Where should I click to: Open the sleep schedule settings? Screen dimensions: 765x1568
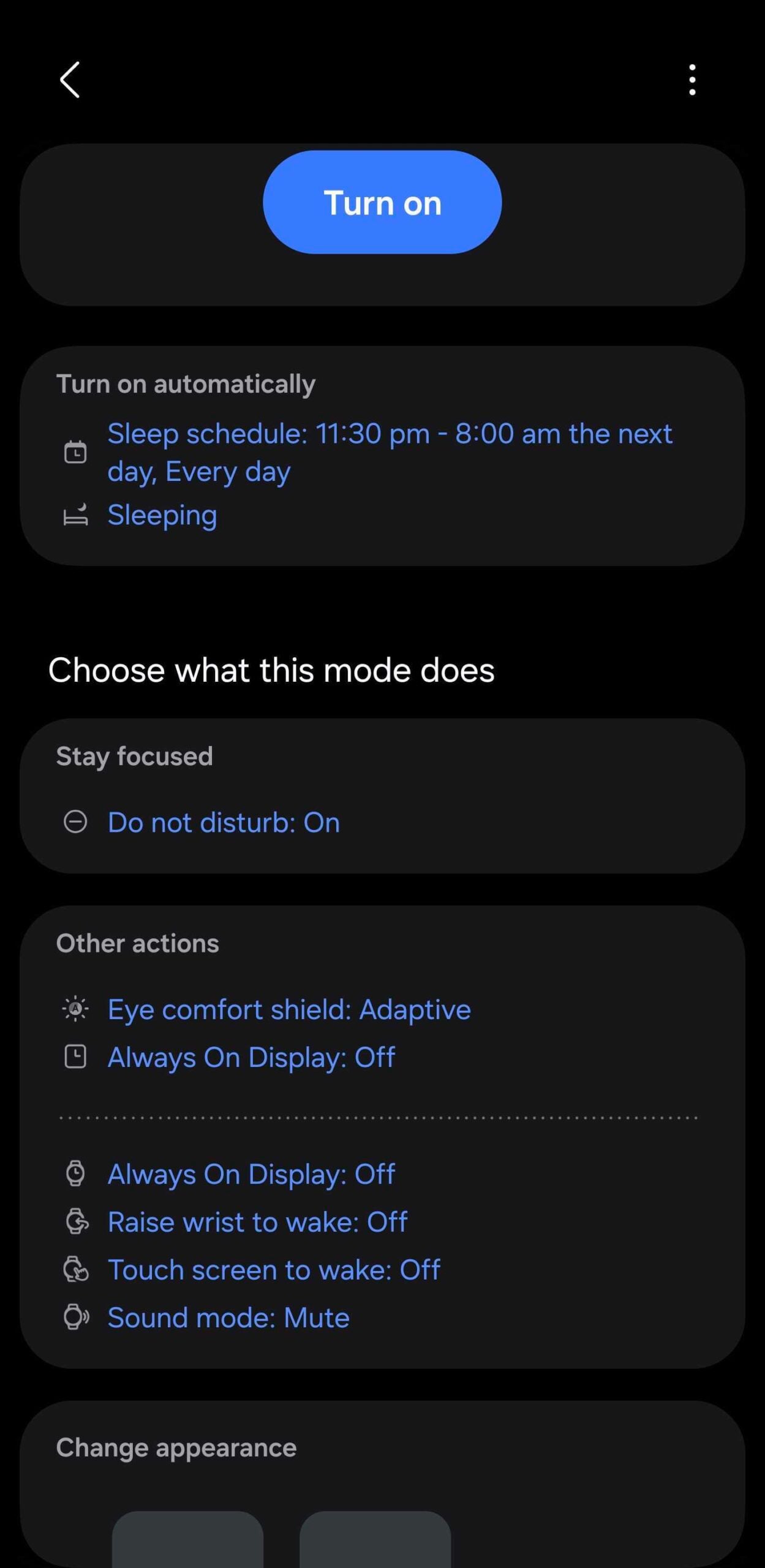(390, 452)
